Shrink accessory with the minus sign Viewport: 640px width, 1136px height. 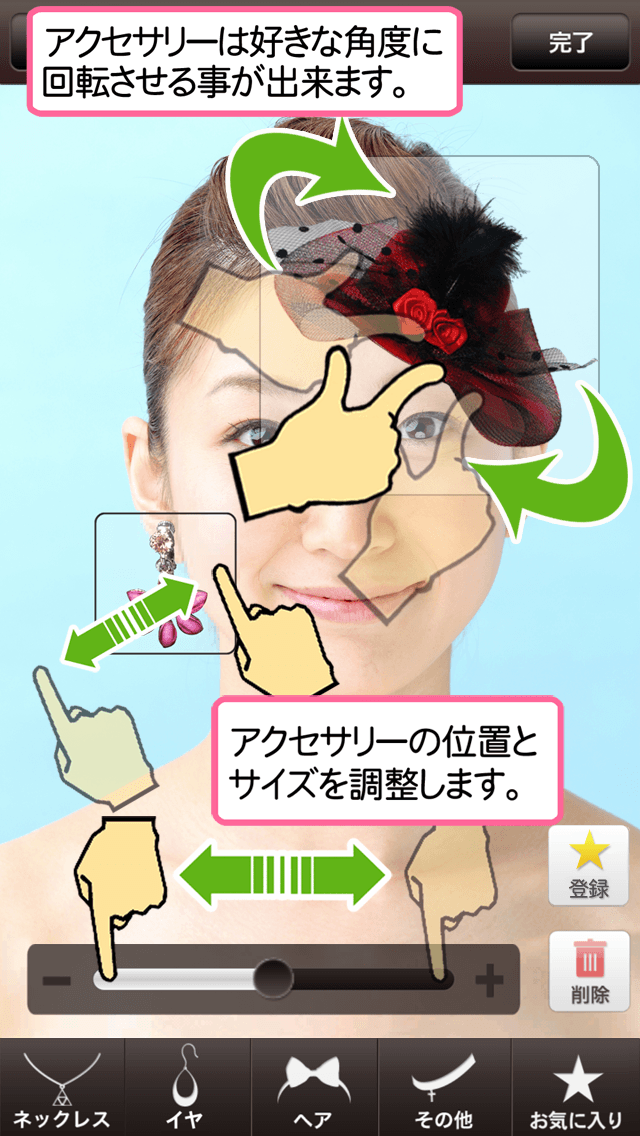(58, 981)
